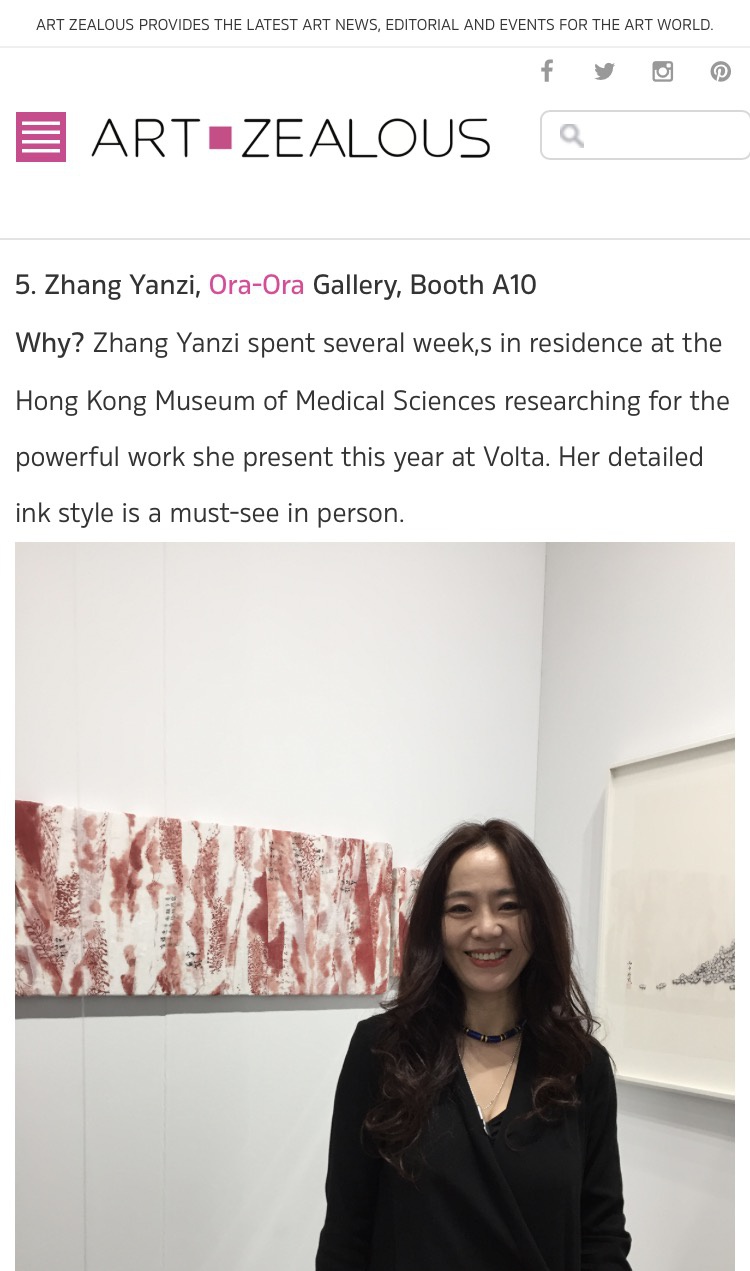Open Art Zealous Instagram page
This screenshot has width=750, height=1271.
click(662, 71)
